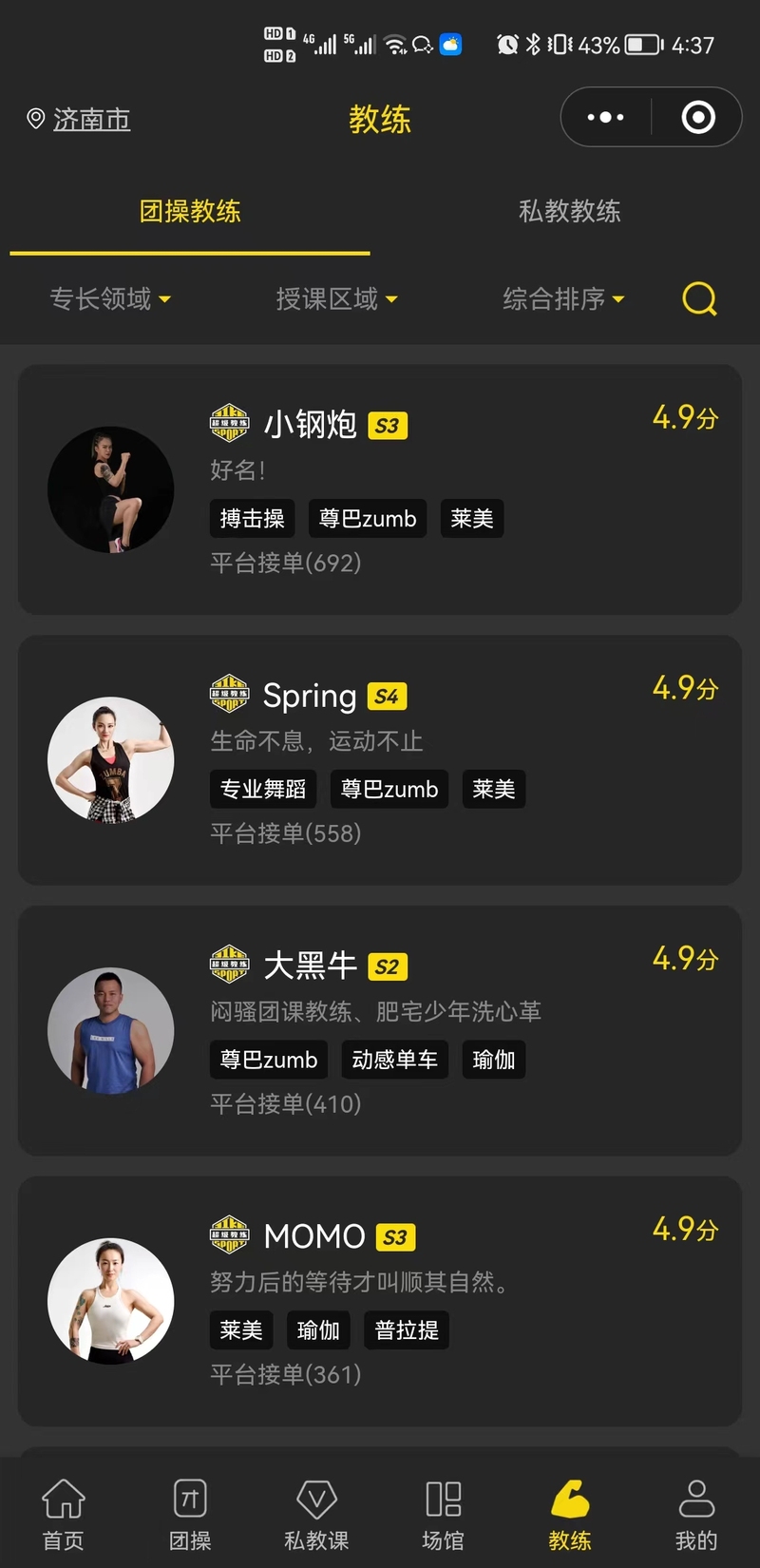
Task: Open the 私教课 bottom tab
Action: (316, 1514)
